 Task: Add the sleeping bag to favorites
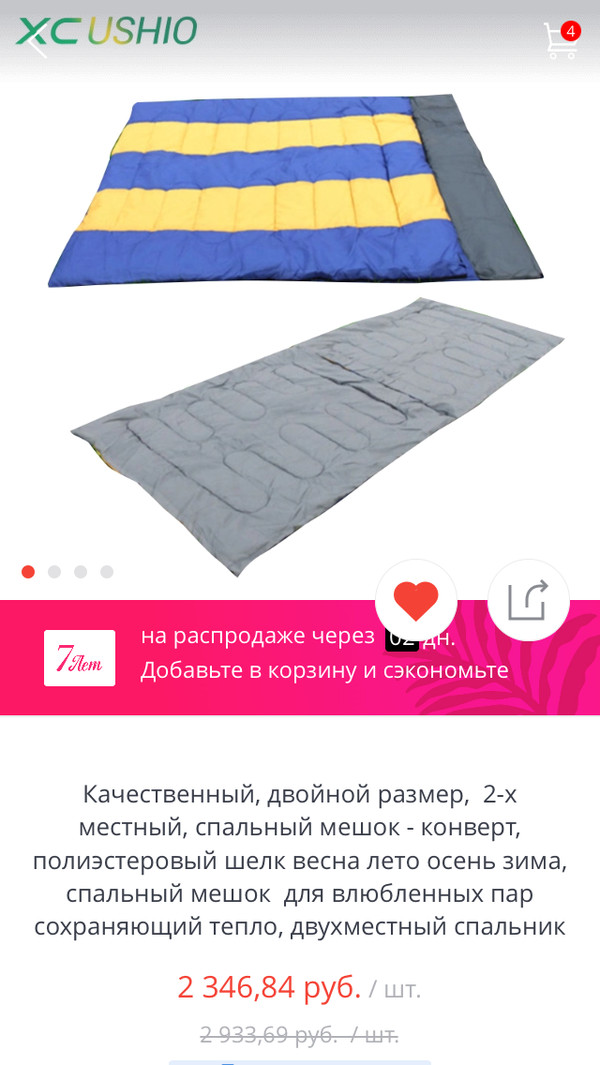(x=416, y=601)
